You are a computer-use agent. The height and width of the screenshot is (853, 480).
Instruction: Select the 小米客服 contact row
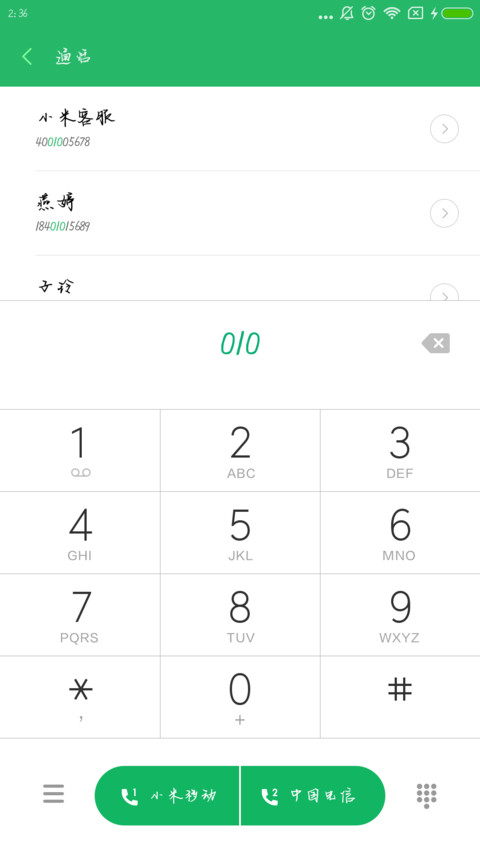tap(240, 129)
